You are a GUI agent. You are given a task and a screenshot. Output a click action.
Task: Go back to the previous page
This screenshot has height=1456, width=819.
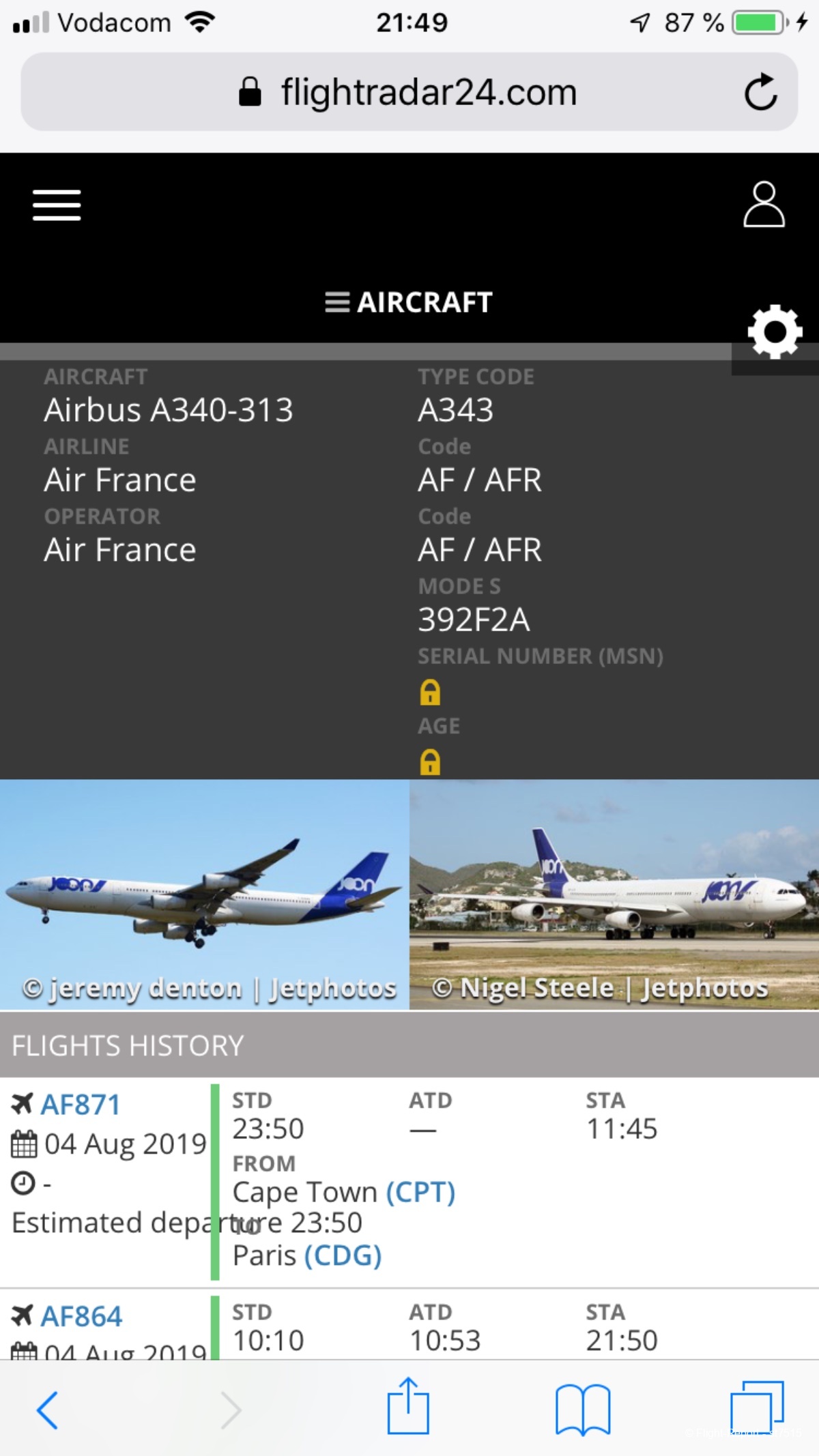pos(47,1410)
